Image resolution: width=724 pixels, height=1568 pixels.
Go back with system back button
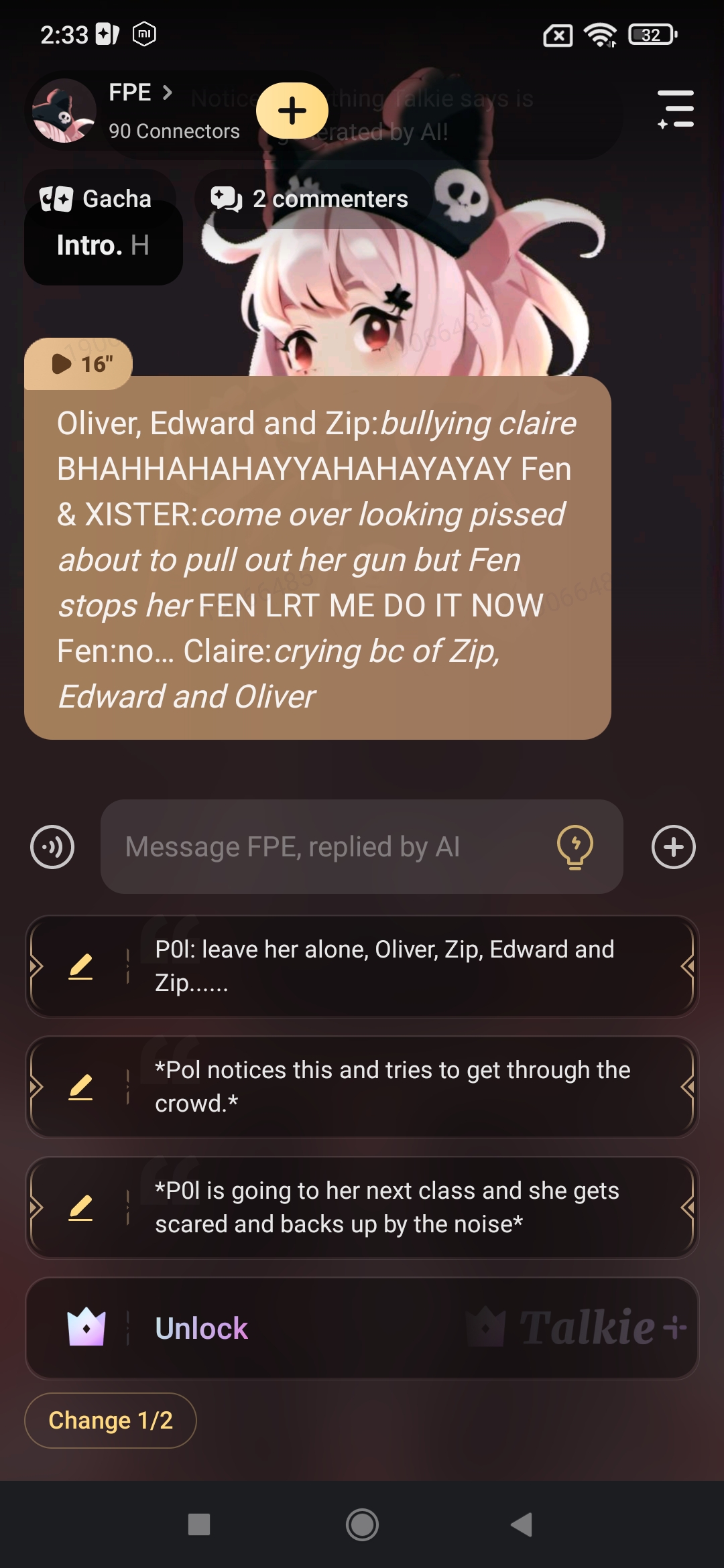522,1524
